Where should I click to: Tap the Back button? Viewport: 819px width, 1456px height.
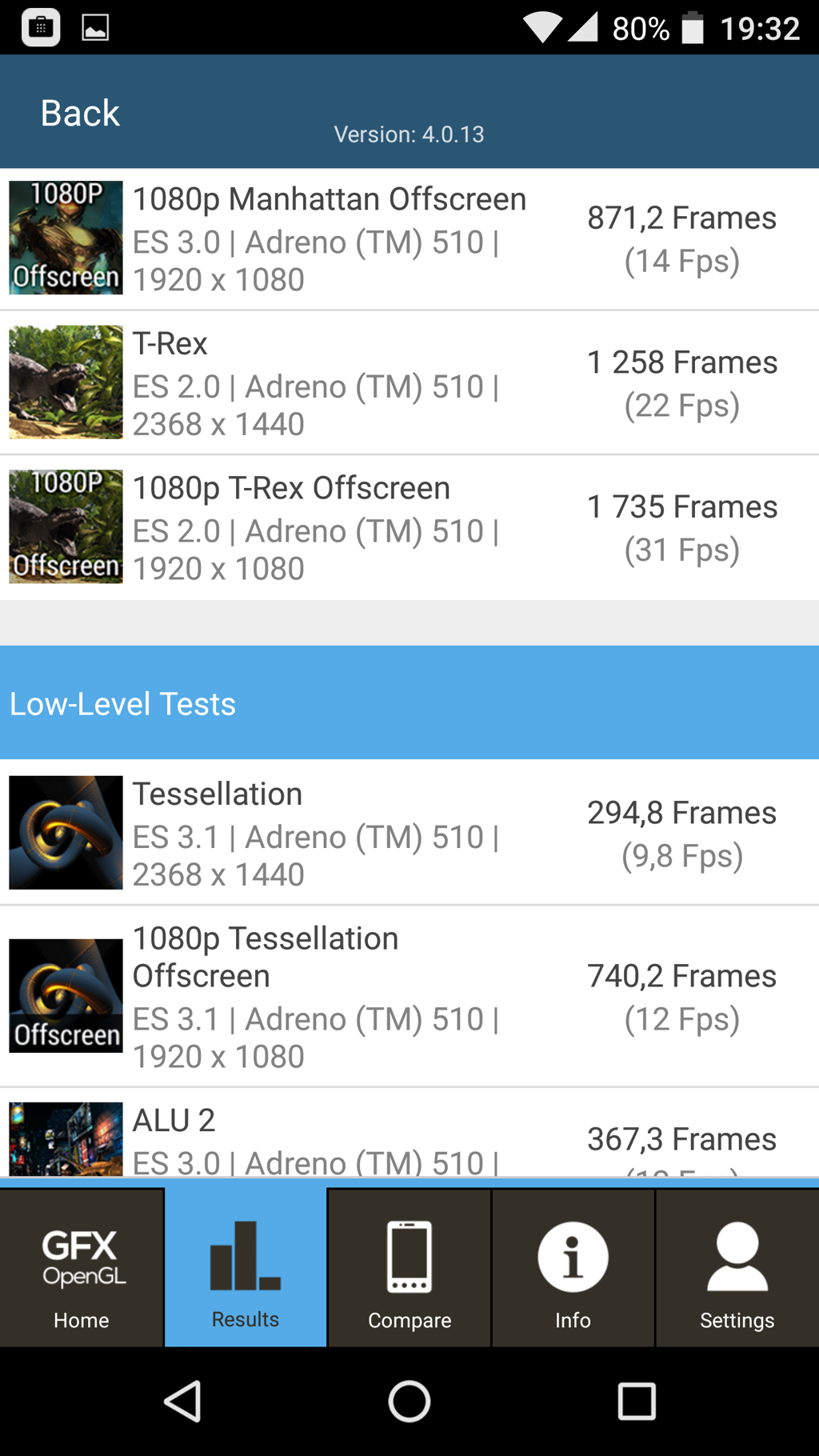pos(80,113)
